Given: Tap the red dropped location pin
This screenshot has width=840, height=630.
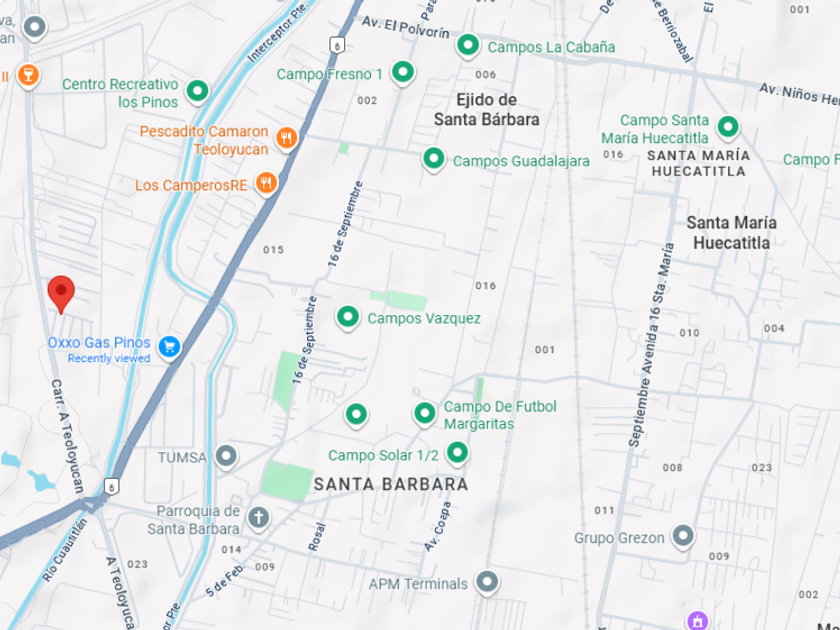Looking at the screenshot, I should pyautogui.click(x=61, y=294).
